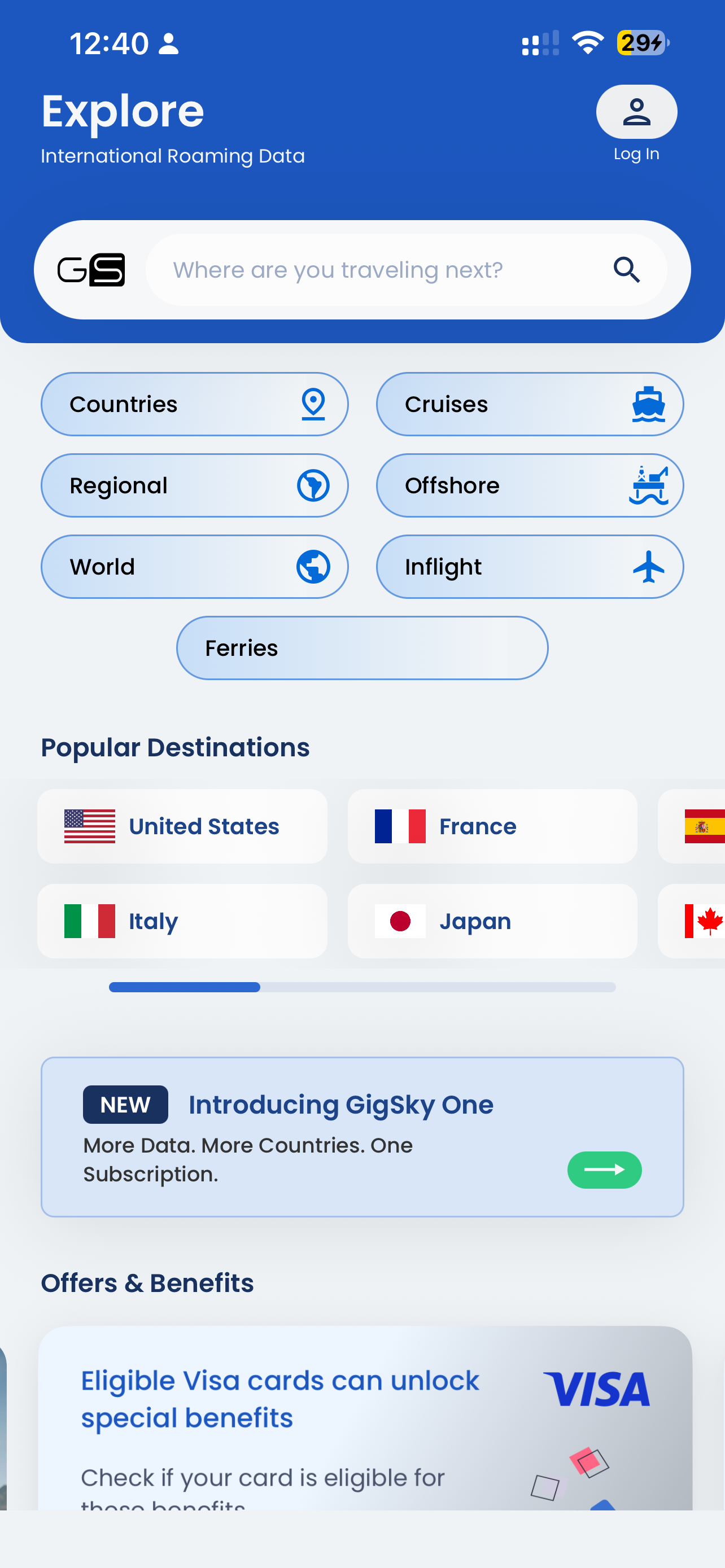
Task: Select the Offshore oil rig icon
Action: 648,485
